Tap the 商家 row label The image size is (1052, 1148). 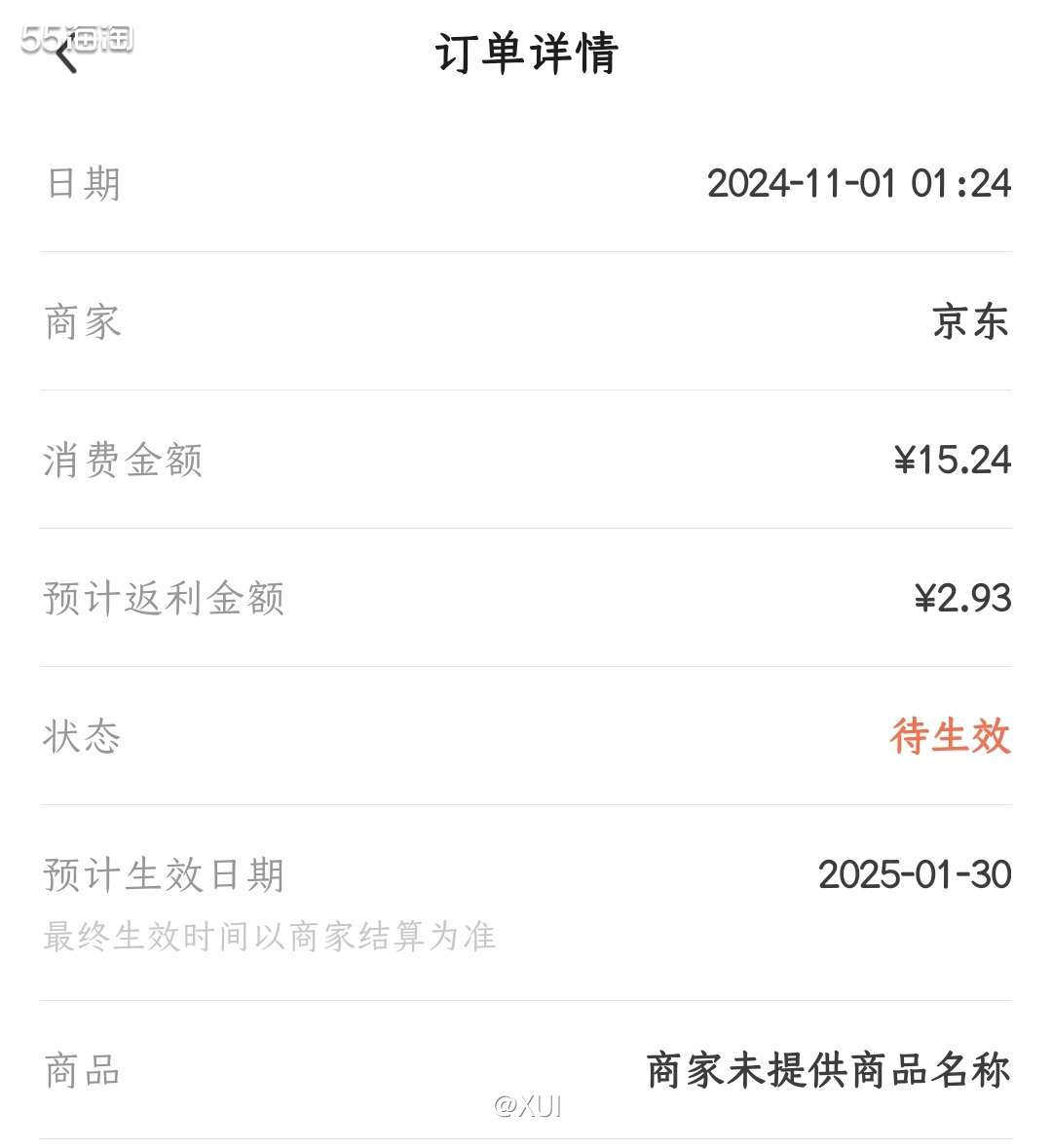tap(81, 322)
